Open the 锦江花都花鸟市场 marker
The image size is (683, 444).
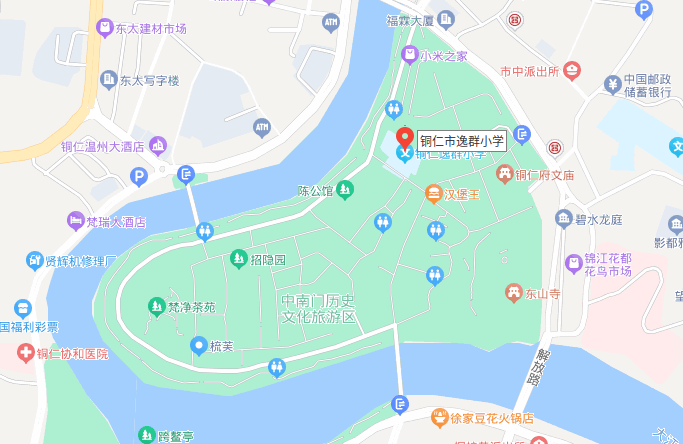[573, 263]
